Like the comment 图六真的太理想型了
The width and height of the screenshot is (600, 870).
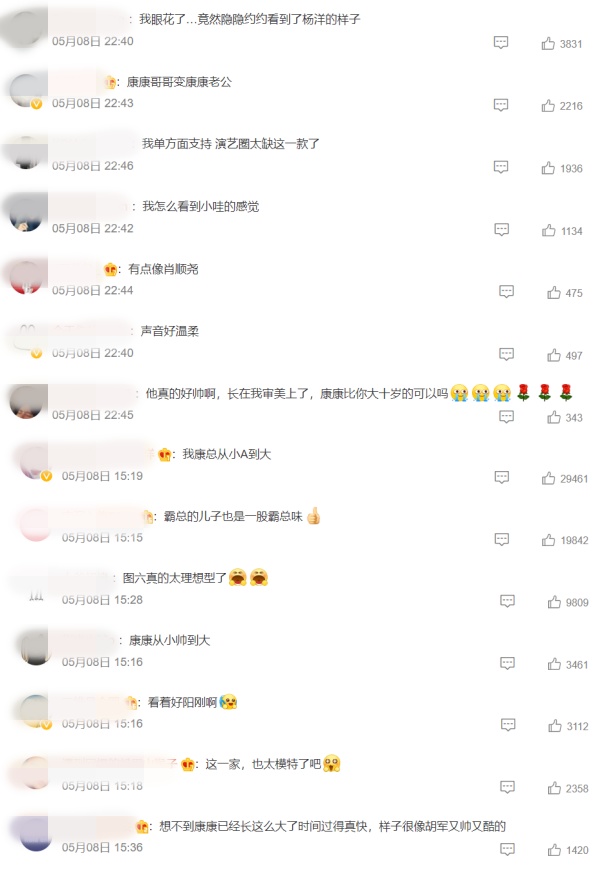(553, 602)
